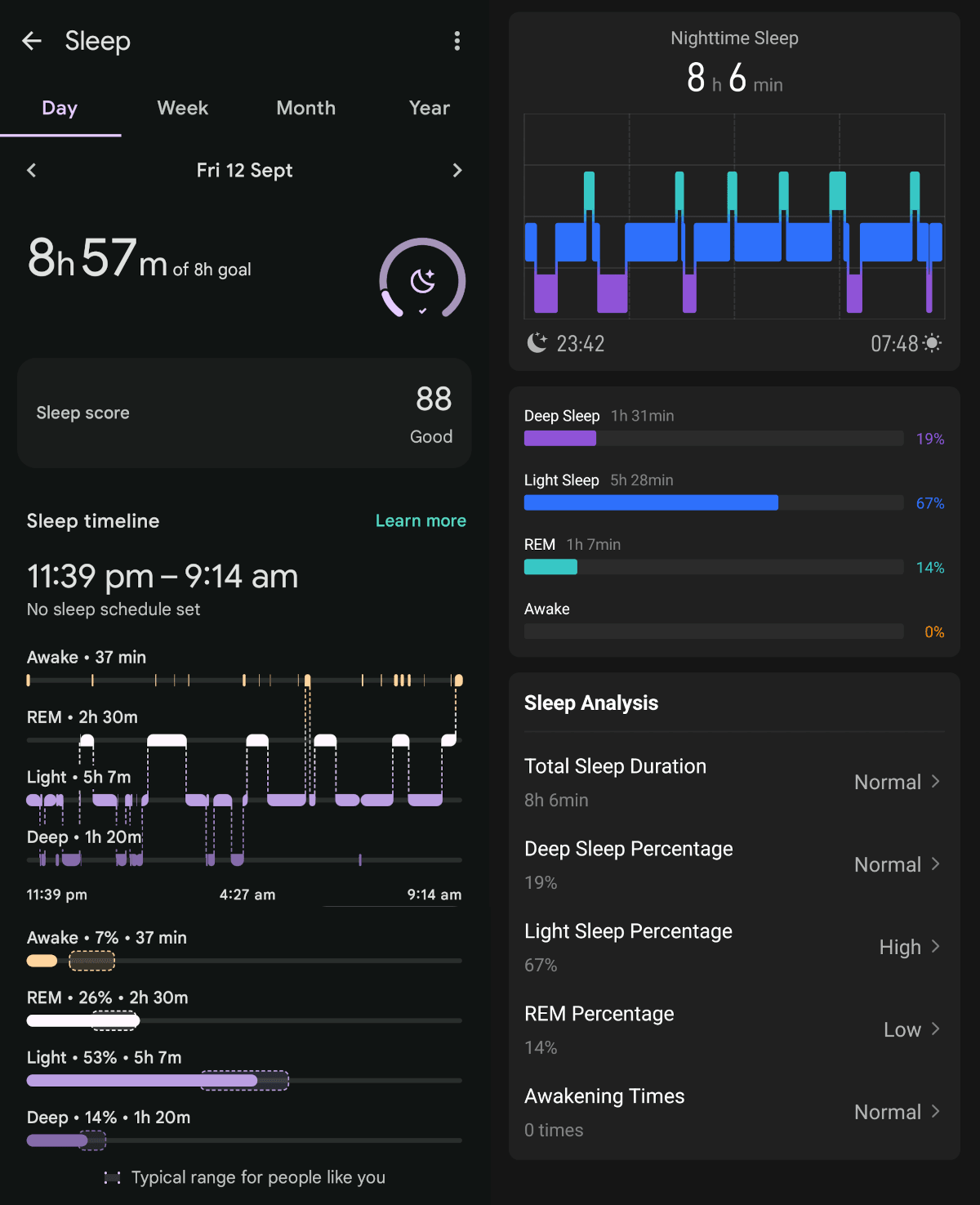Navigate back using the arrow icon
Screen dimensions: 980x1205
[31, 41]
